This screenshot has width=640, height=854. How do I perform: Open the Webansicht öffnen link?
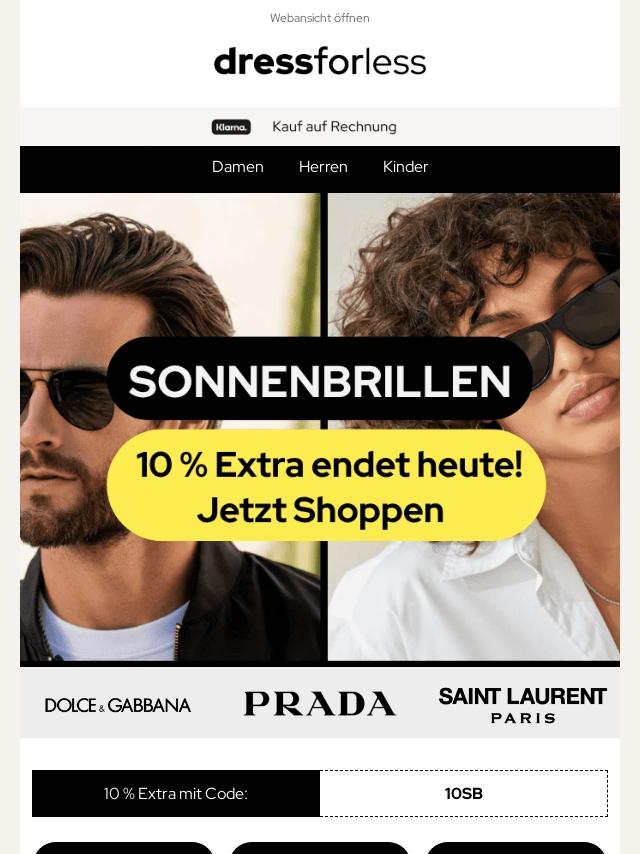pos(319,18)
